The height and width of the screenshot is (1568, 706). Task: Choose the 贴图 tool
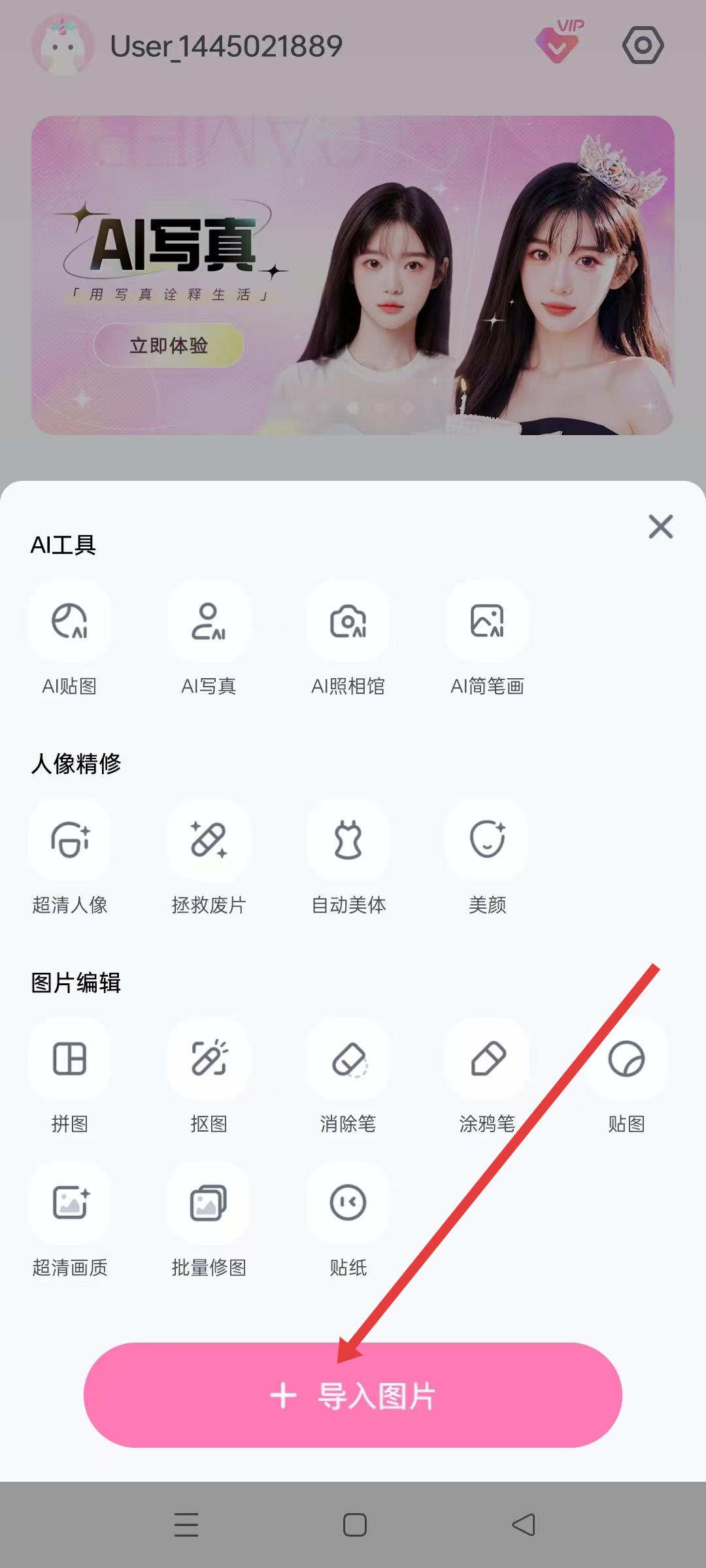click(x=626, y=1058)
